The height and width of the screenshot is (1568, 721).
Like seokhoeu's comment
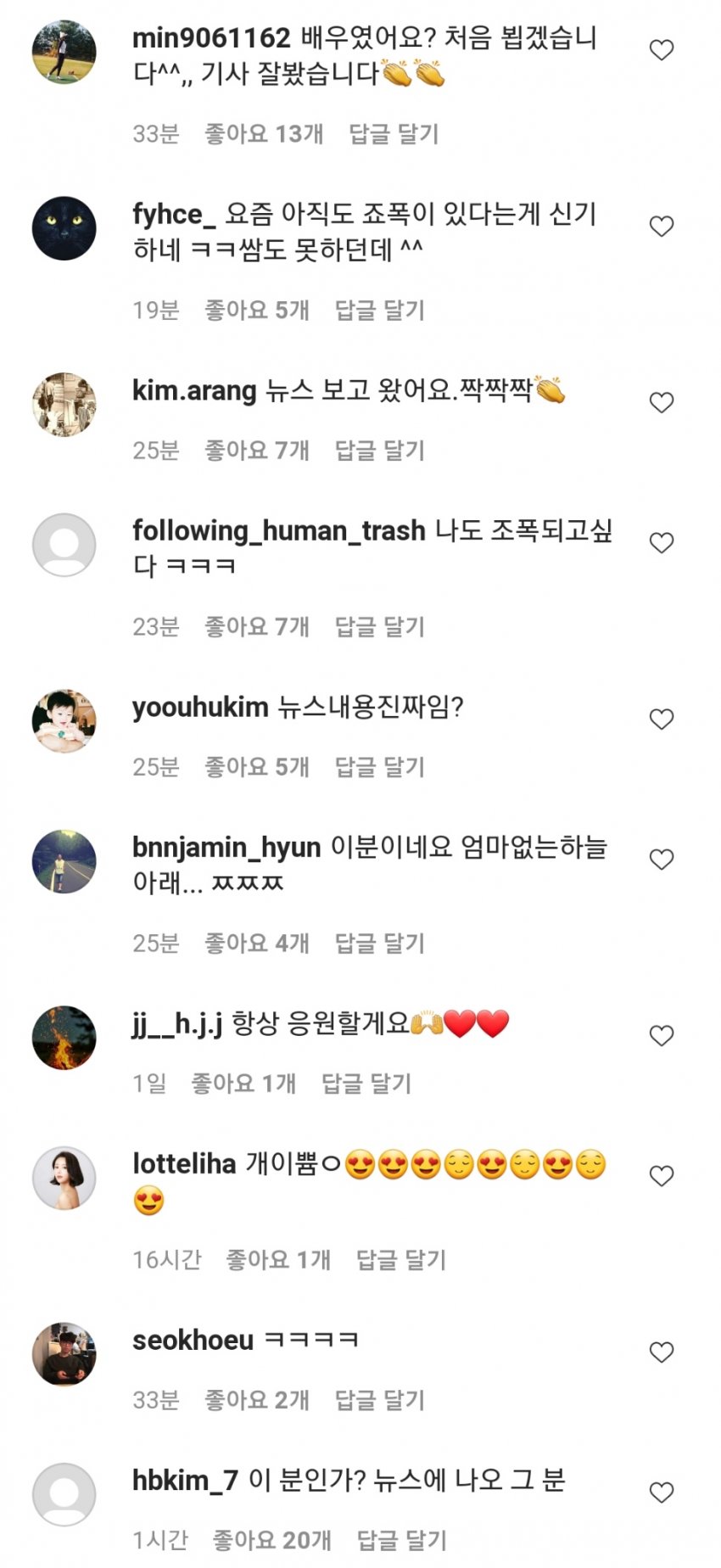click(661, 1352)
